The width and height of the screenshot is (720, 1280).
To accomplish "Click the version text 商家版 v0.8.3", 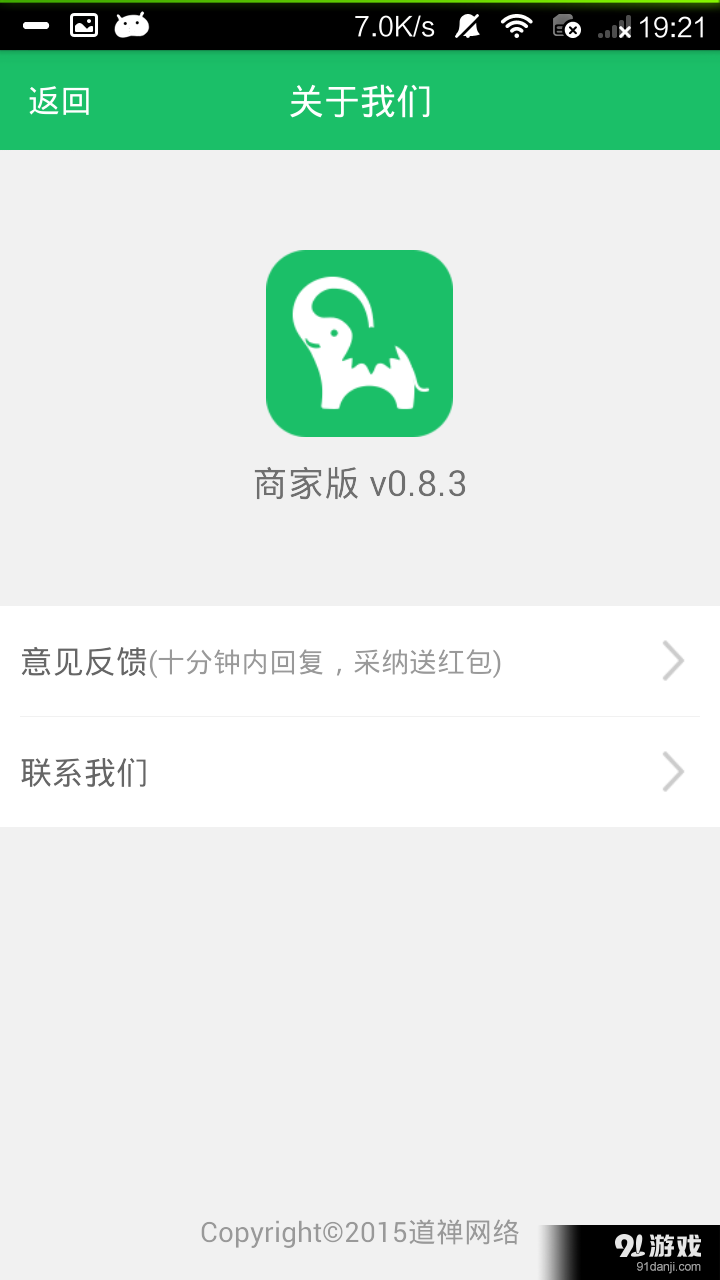I will (x=360, y=483).
